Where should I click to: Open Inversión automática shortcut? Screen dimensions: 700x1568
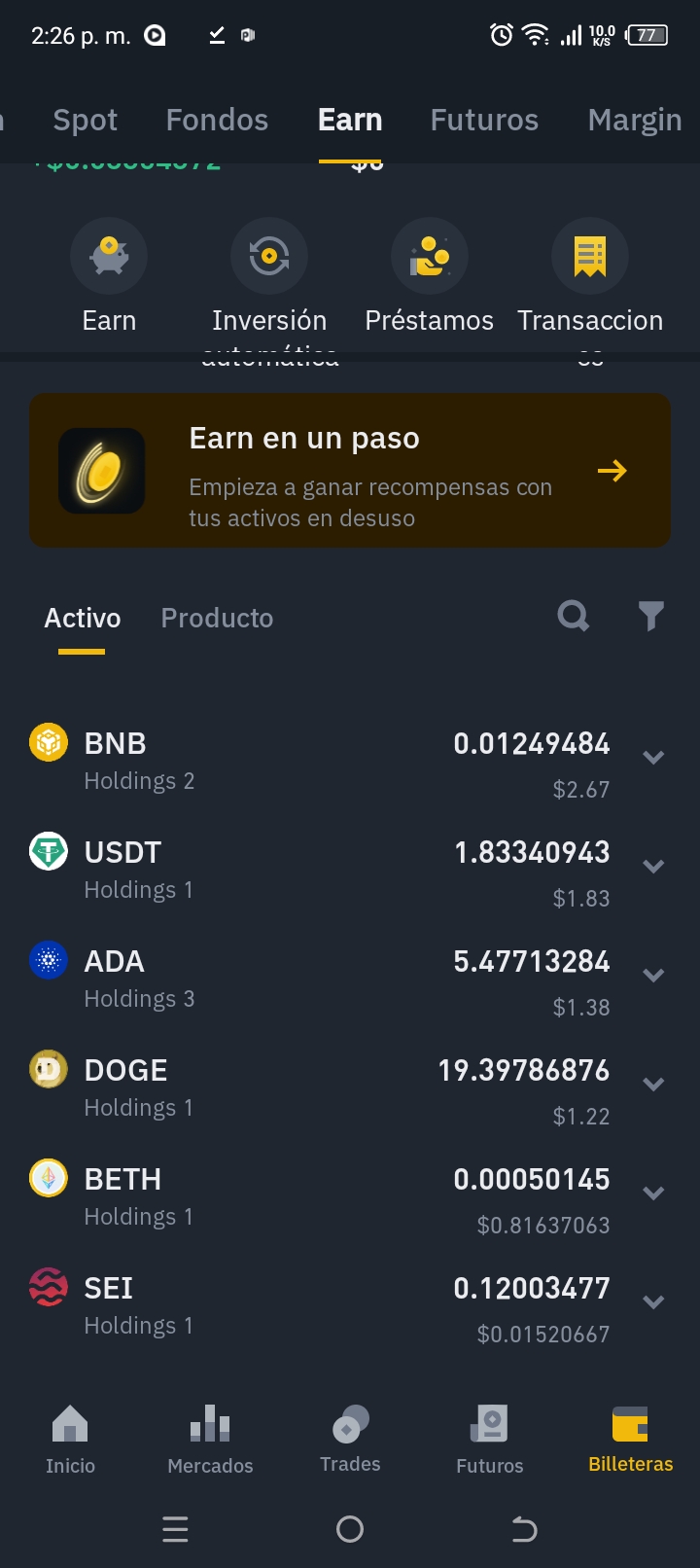tap(269, 257)
